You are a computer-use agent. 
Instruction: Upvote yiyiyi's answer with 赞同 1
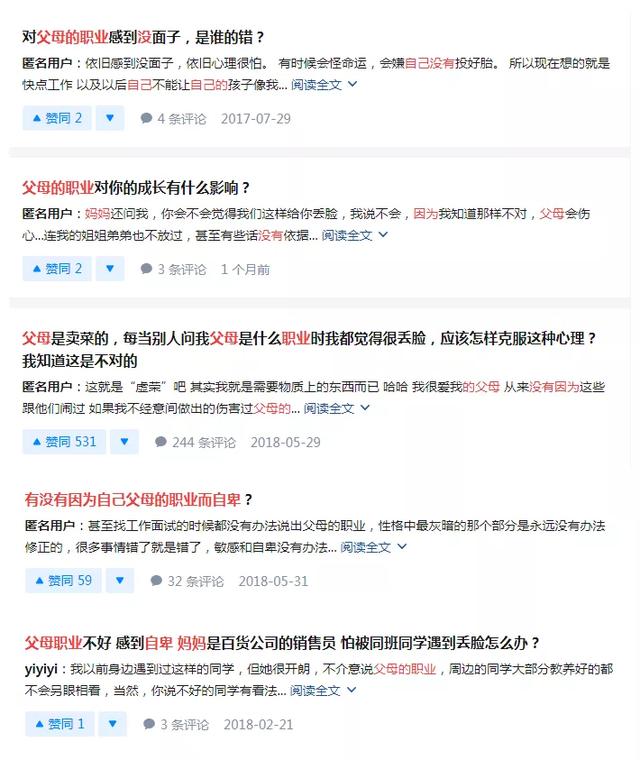click(59, 724)
